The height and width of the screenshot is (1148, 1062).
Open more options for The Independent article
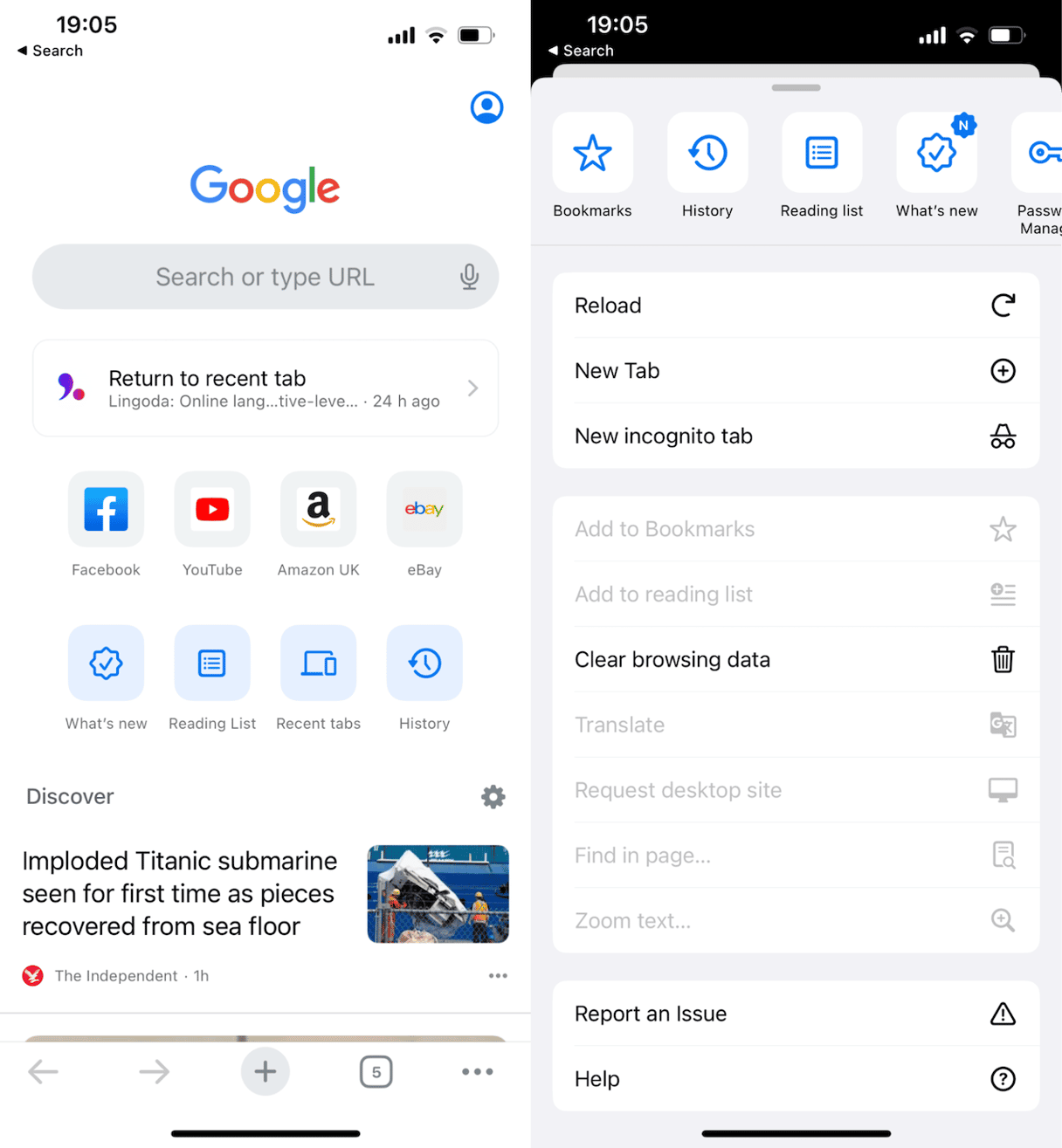[498, 976]
